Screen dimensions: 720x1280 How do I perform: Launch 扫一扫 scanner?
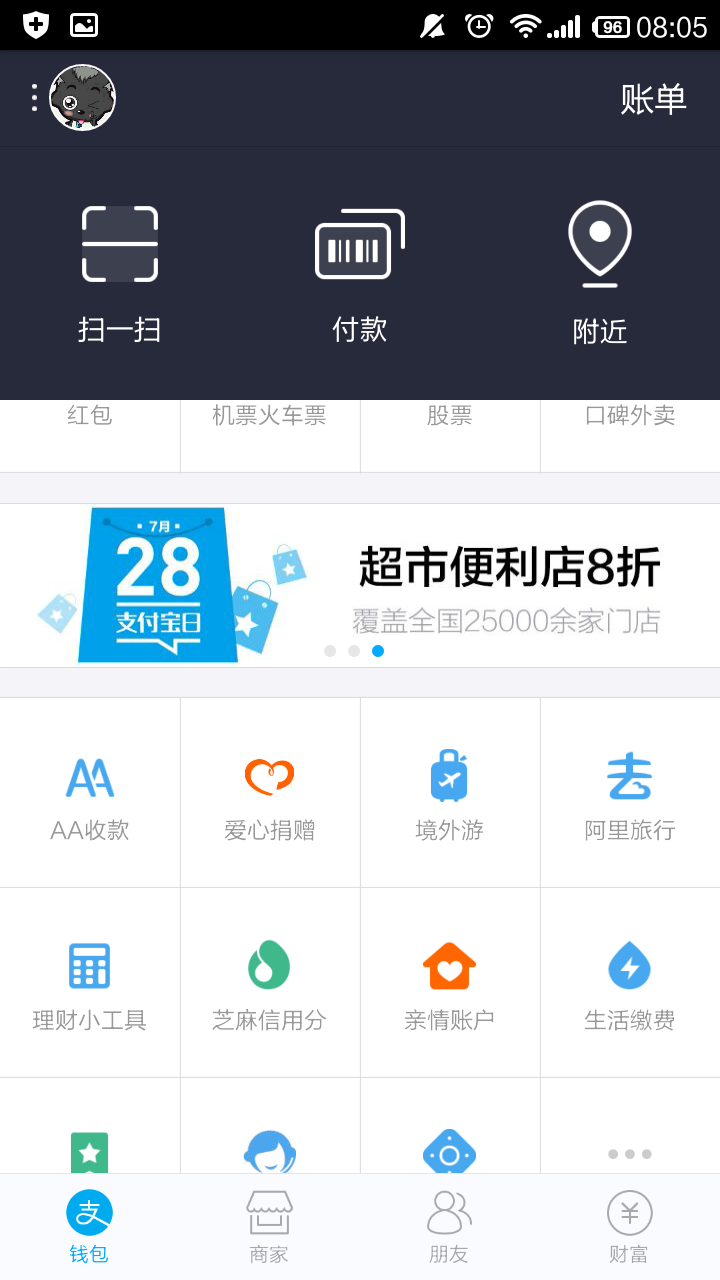click(120, 272)
